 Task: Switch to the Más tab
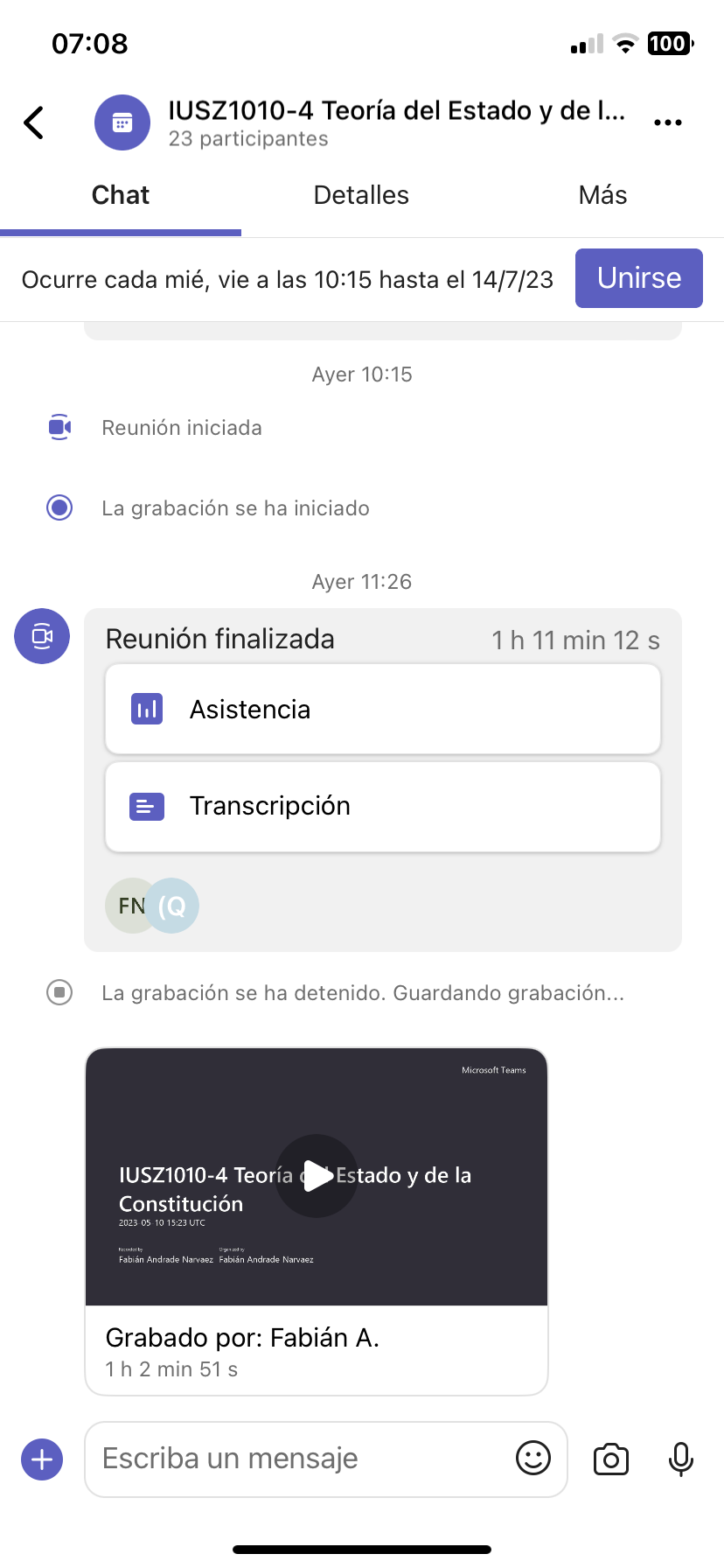[x=602, y=195]
